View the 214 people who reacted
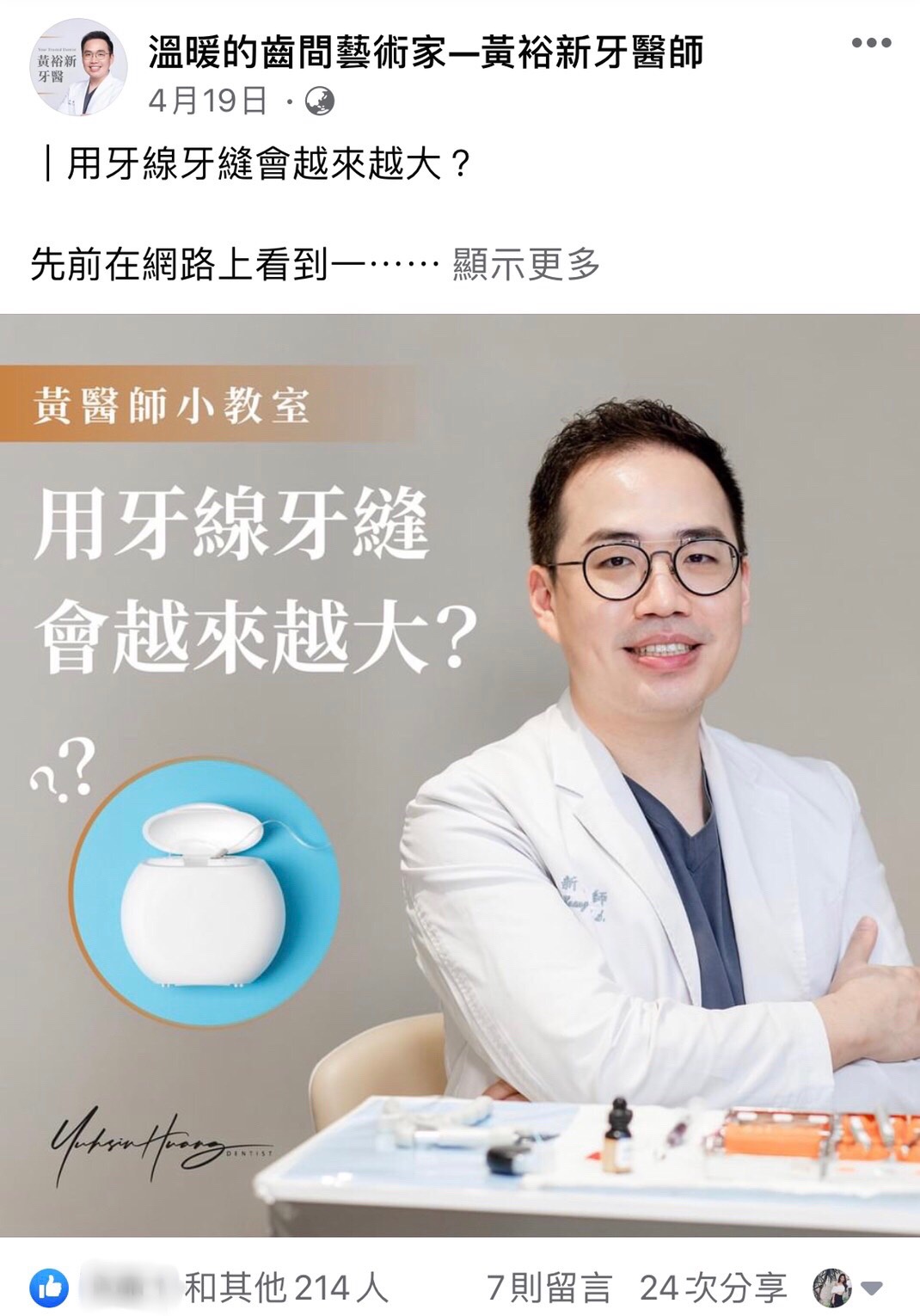 285,1288
